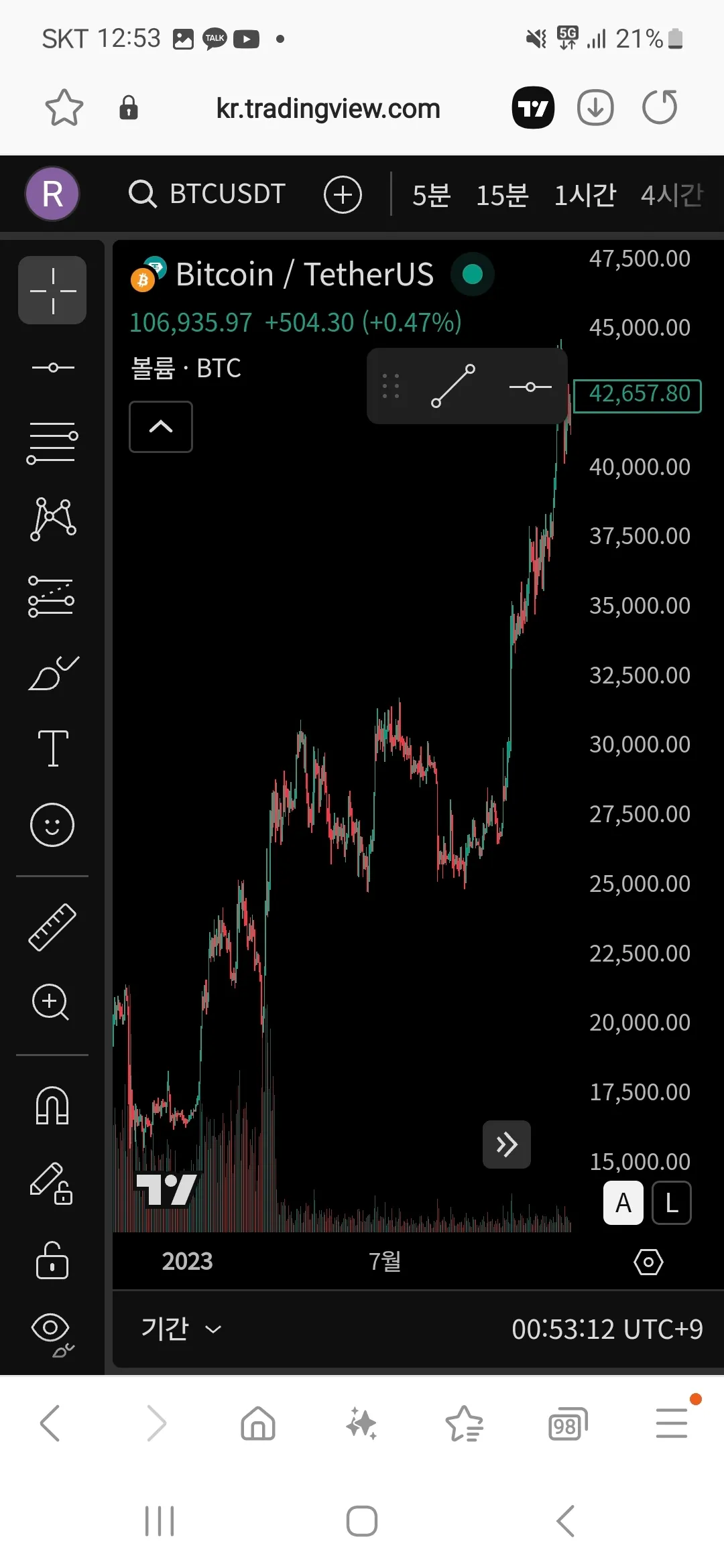Open the browser's 98 tabs view
The height and width of the screenshot is (1568, 724).
(567, 1424)
